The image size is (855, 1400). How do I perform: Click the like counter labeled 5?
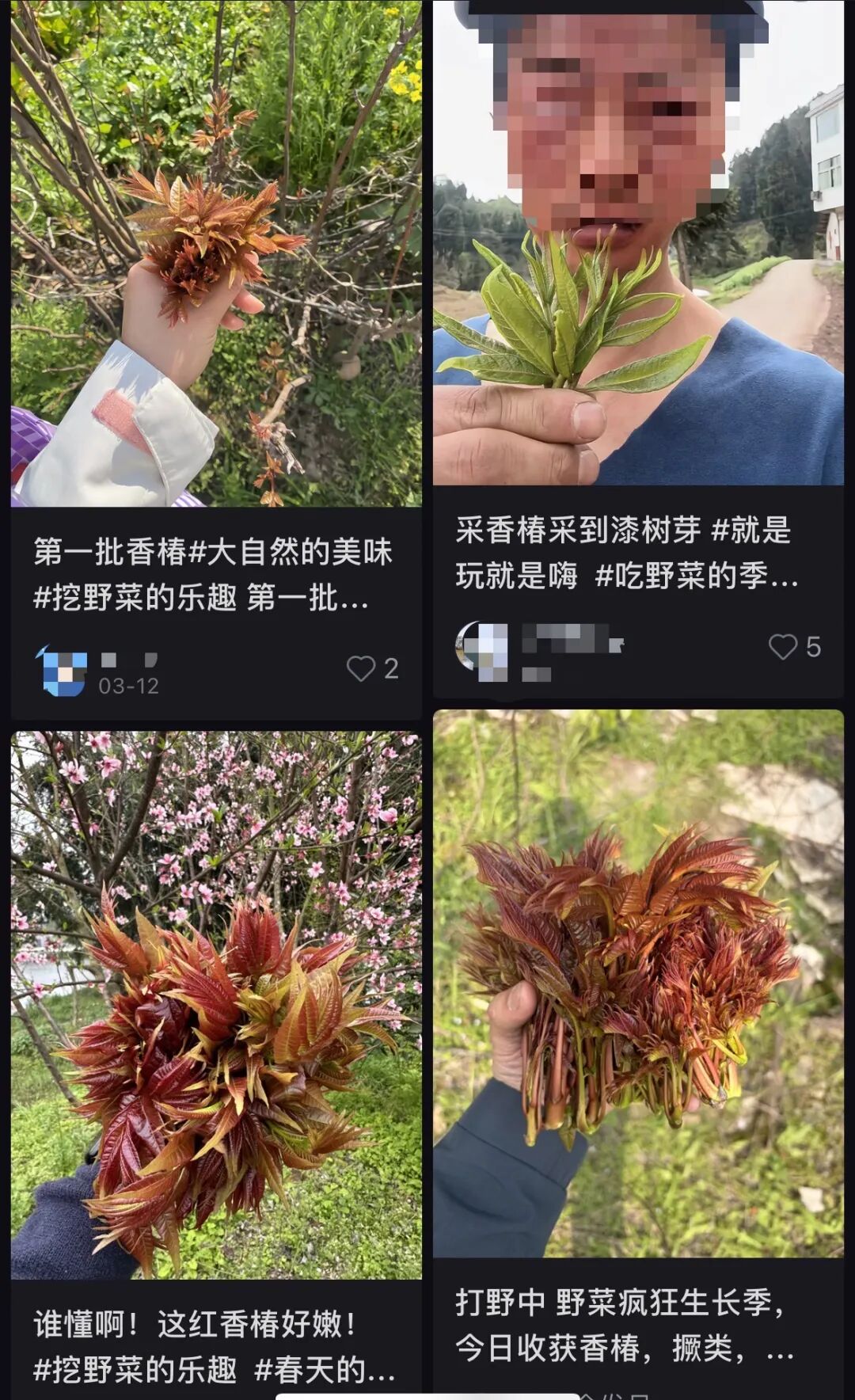(812, 647)
